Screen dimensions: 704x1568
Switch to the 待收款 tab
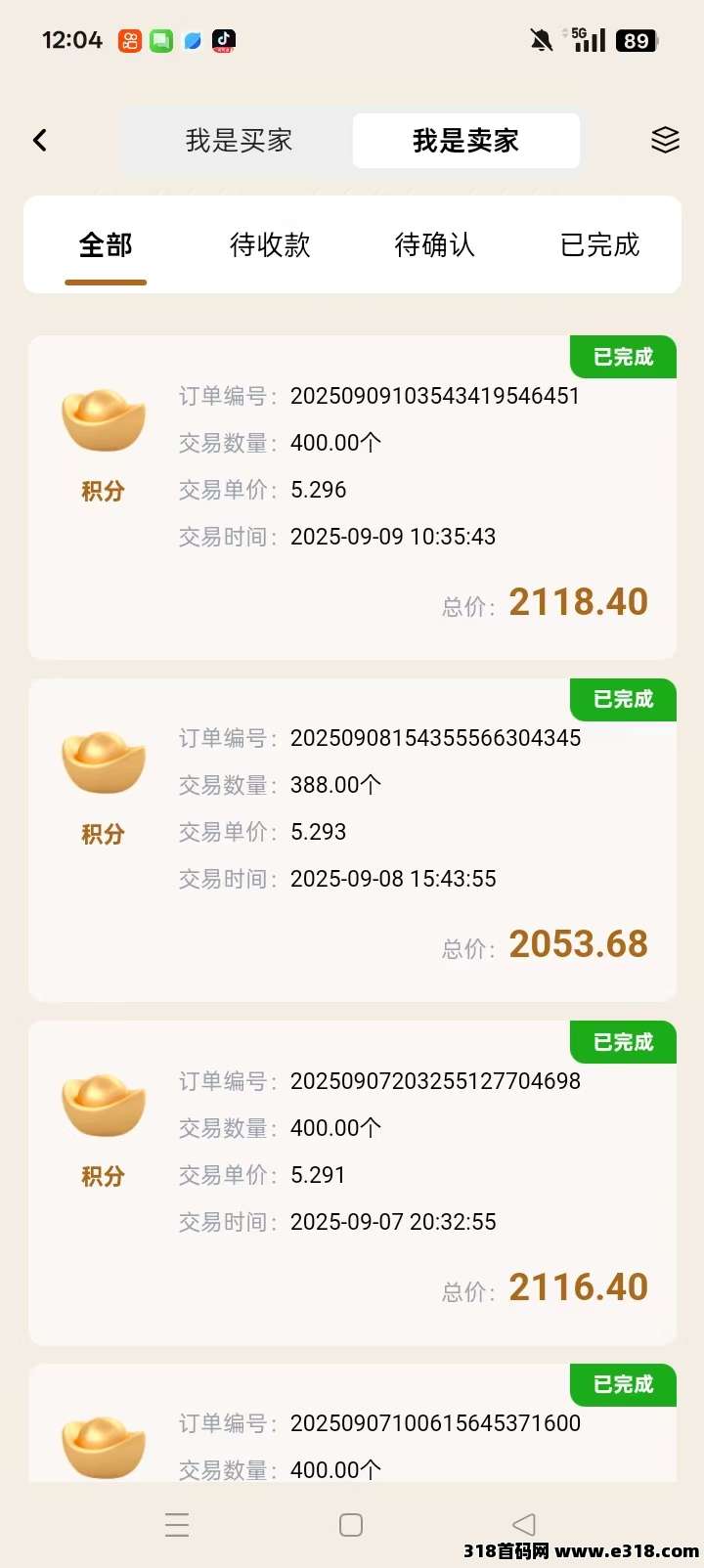(270, 245)
